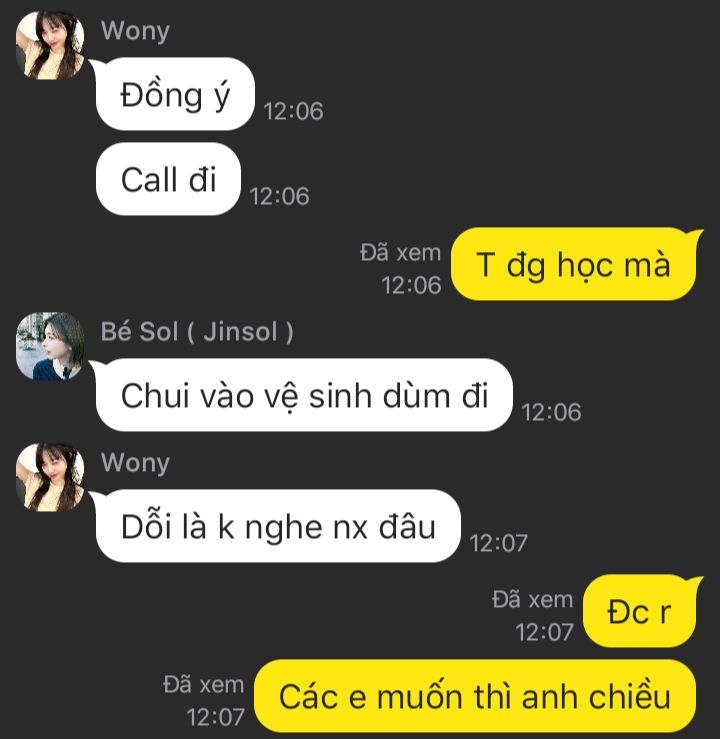Open Wony's avatar beside the "Đồng ý" message
Viewport: 720px width, 739px height.
tap(50, 45)
